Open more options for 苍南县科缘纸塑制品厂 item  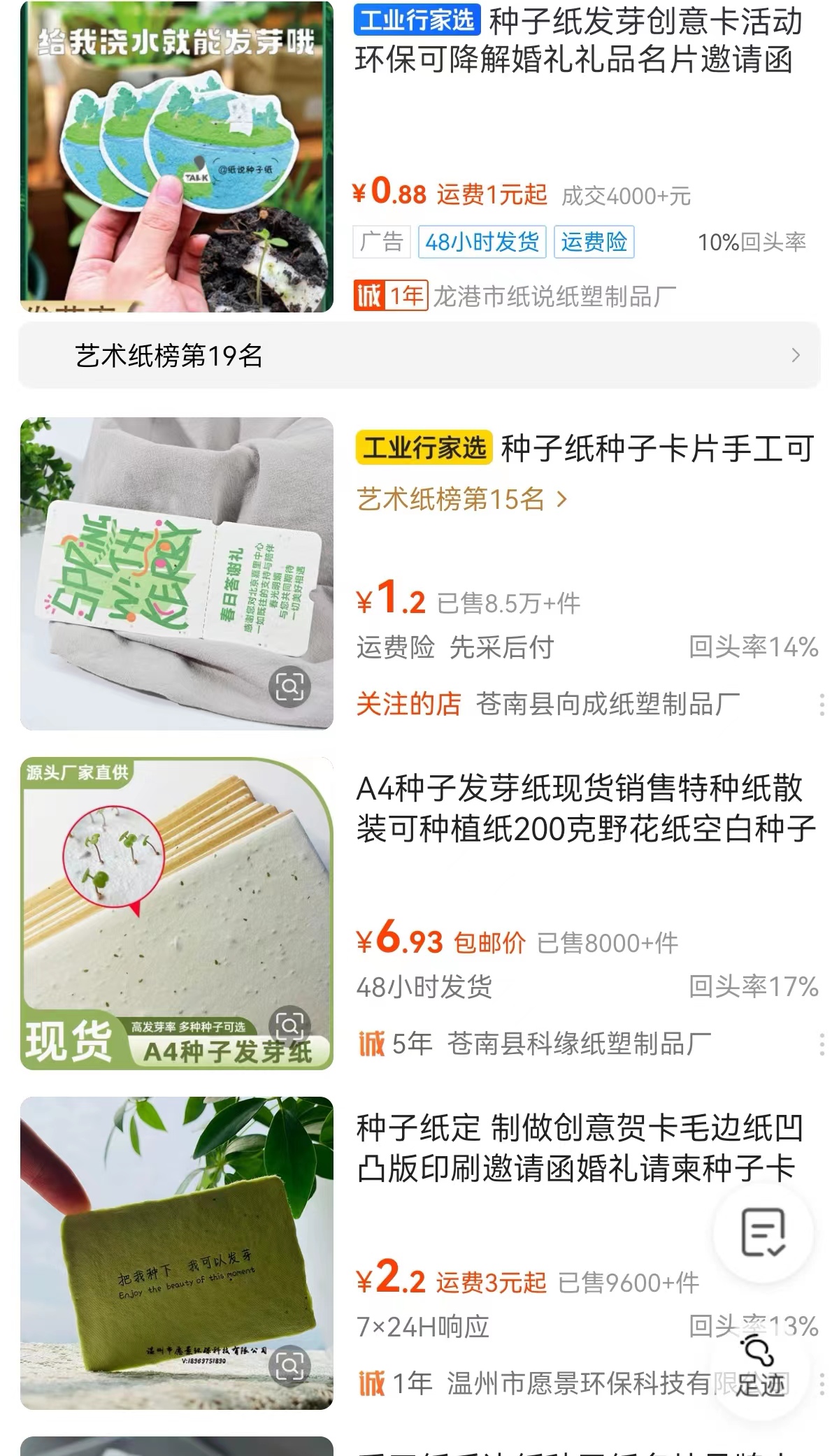(x=822, y=1044)
